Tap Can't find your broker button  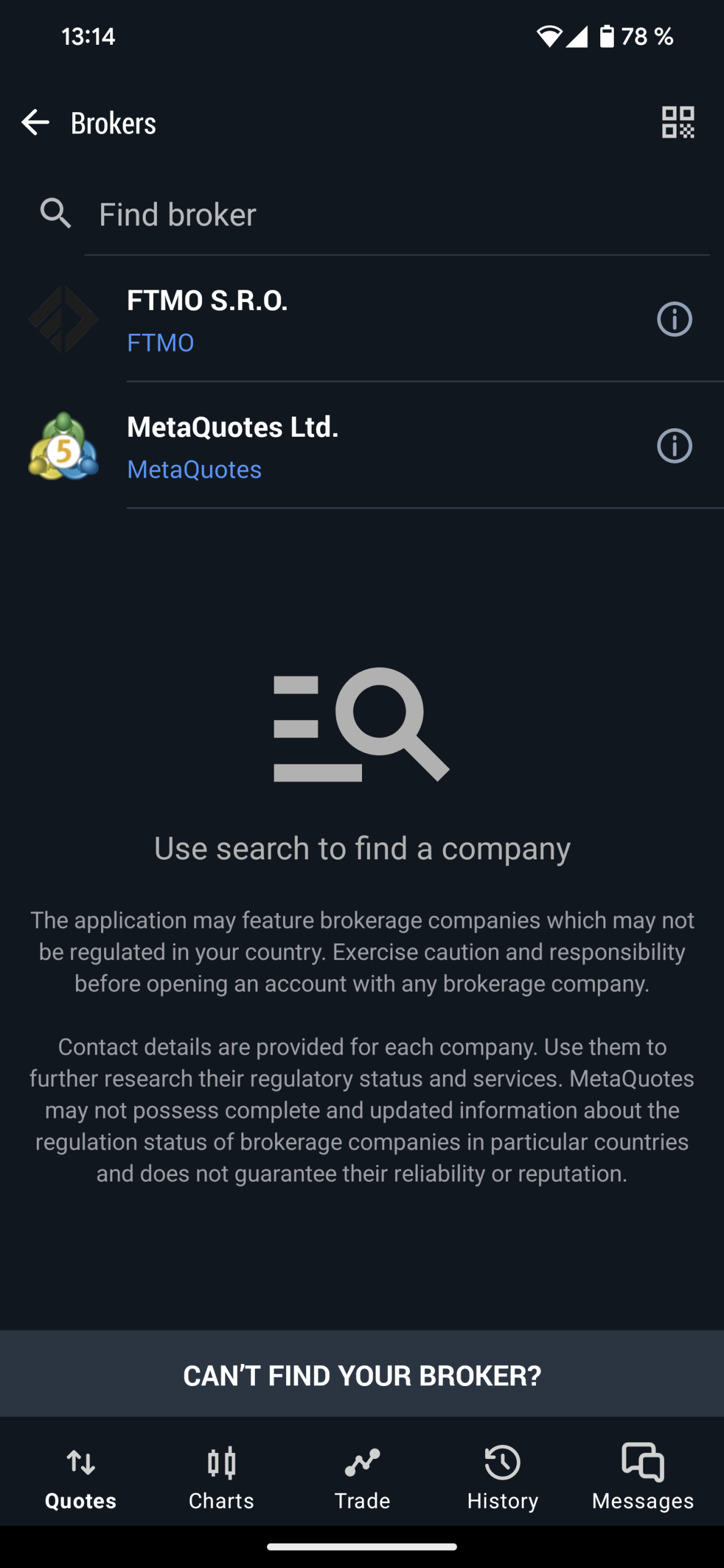[x=362, y=1376]
